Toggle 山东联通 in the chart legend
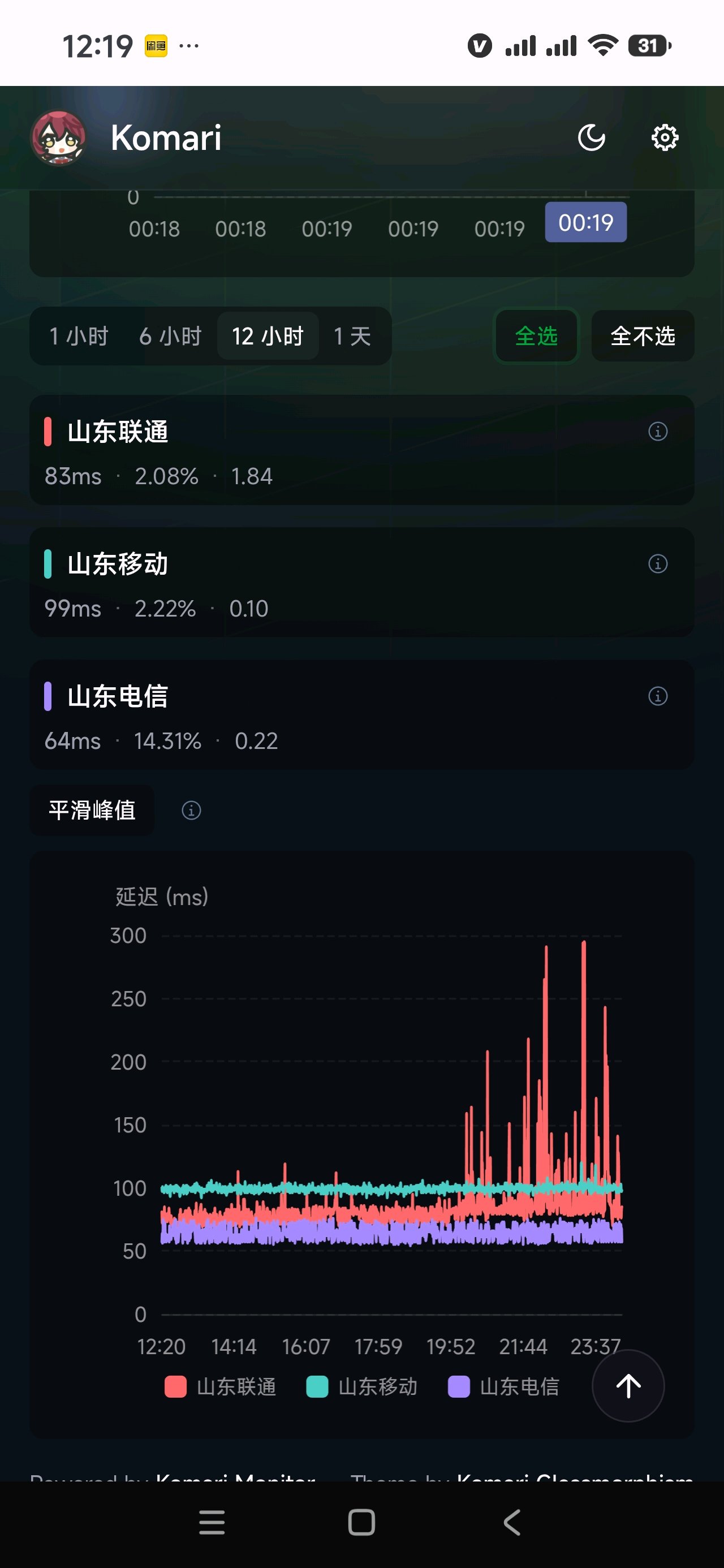The height and width of the screenshot is (1568, 724). pyautogui.click(x=221, y=1386)
